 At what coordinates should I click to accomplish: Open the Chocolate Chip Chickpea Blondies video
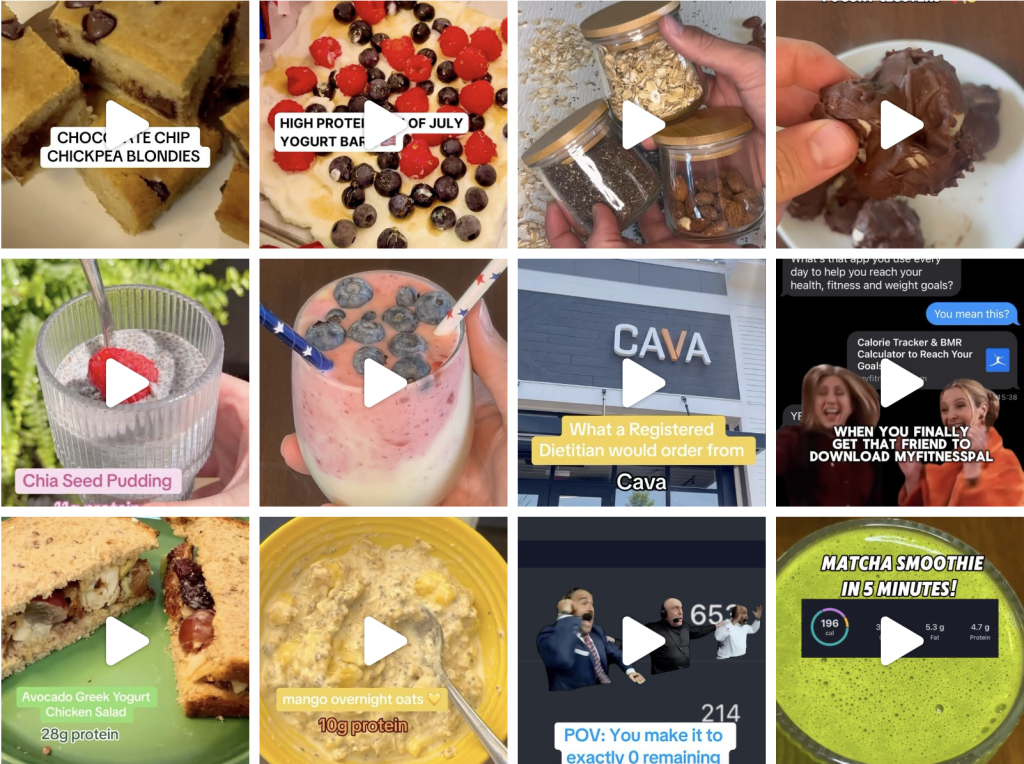(x=126, y=124)
